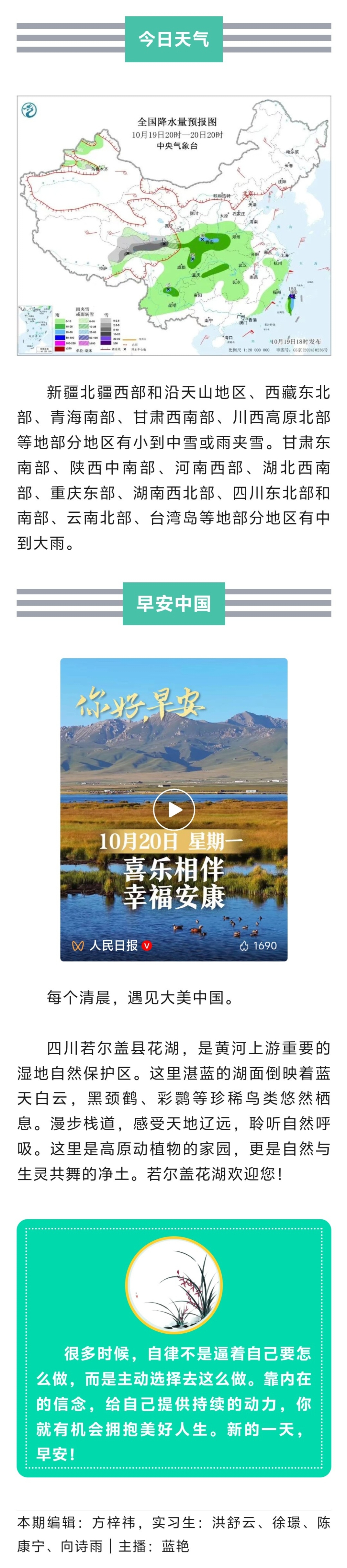Image resolution: width=347 pixels, height=1568 pixels.
Task: Open the national precipitation forecast map image
Action: click(173, 225)
